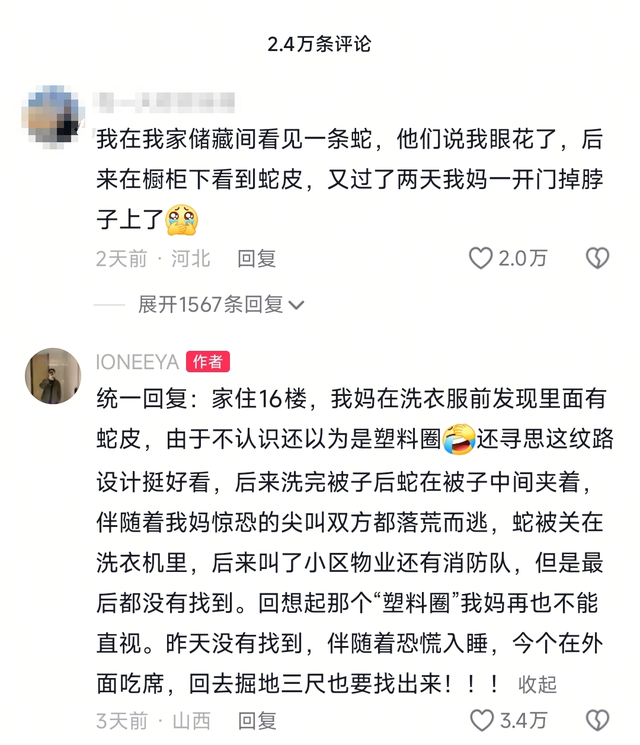Open the blurred commenter's avatar
640x745 pixels.
coord(52,114)
